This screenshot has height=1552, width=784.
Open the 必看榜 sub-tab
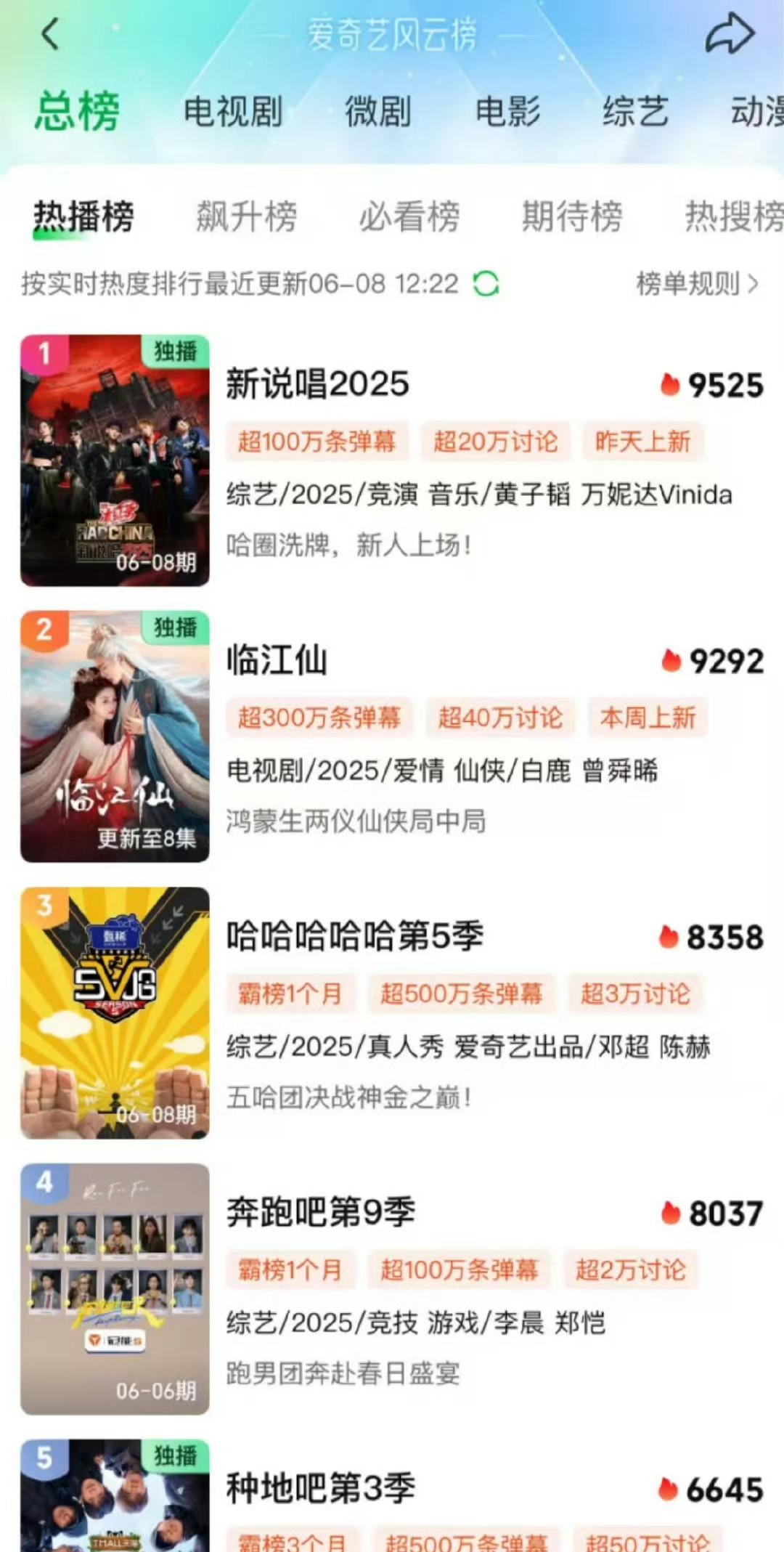[x=409, y=216]
